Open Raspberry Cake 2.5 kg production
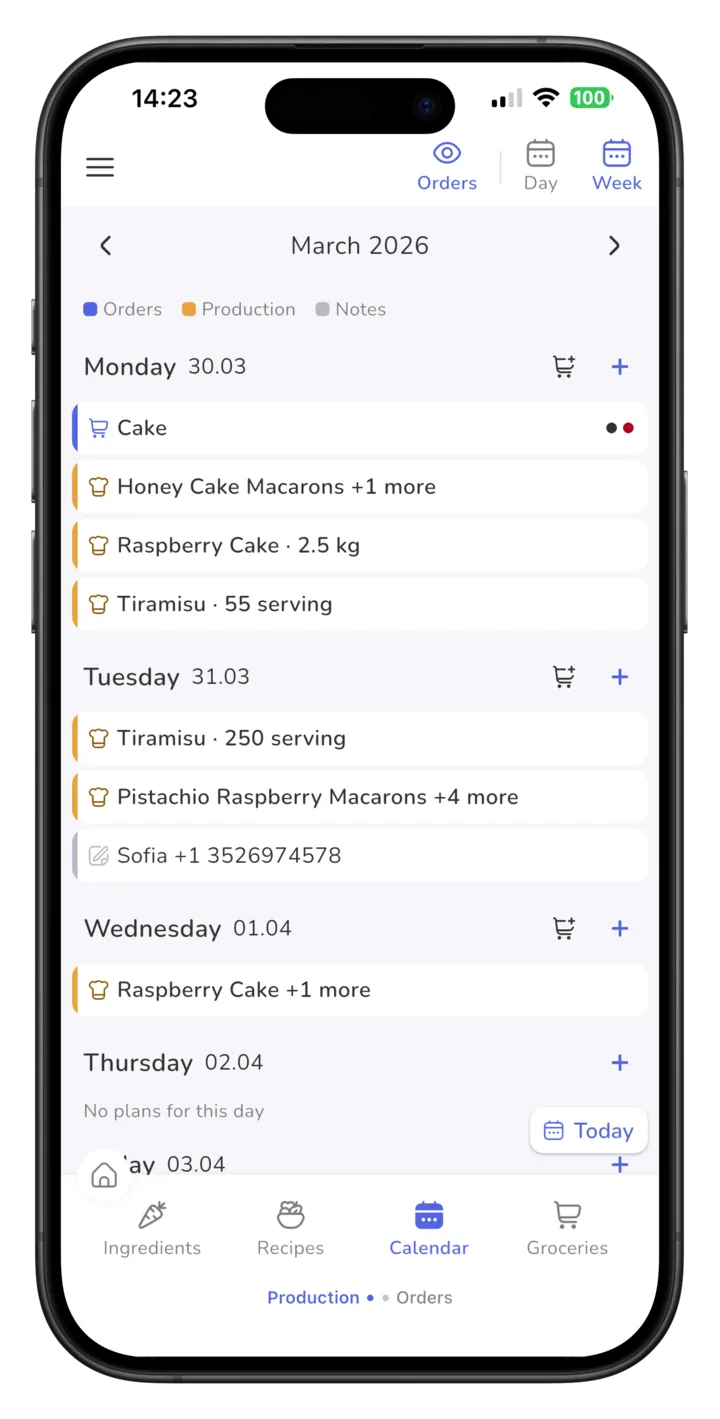The image size is (720, 1419). [360, 546]
